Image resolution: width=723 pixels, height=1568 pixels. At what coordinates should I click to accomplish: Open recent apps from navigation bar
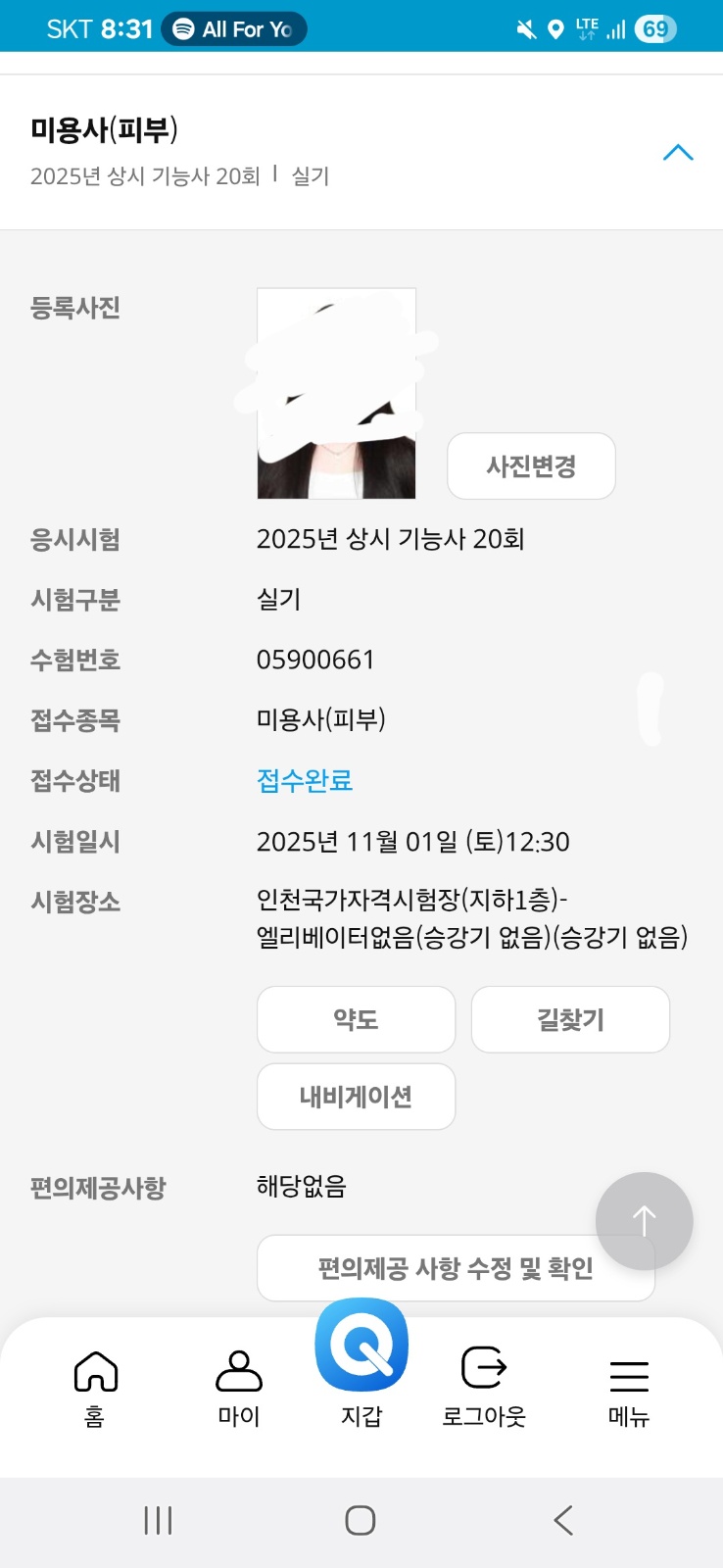pyautogui.click(x=158, y=1520)
